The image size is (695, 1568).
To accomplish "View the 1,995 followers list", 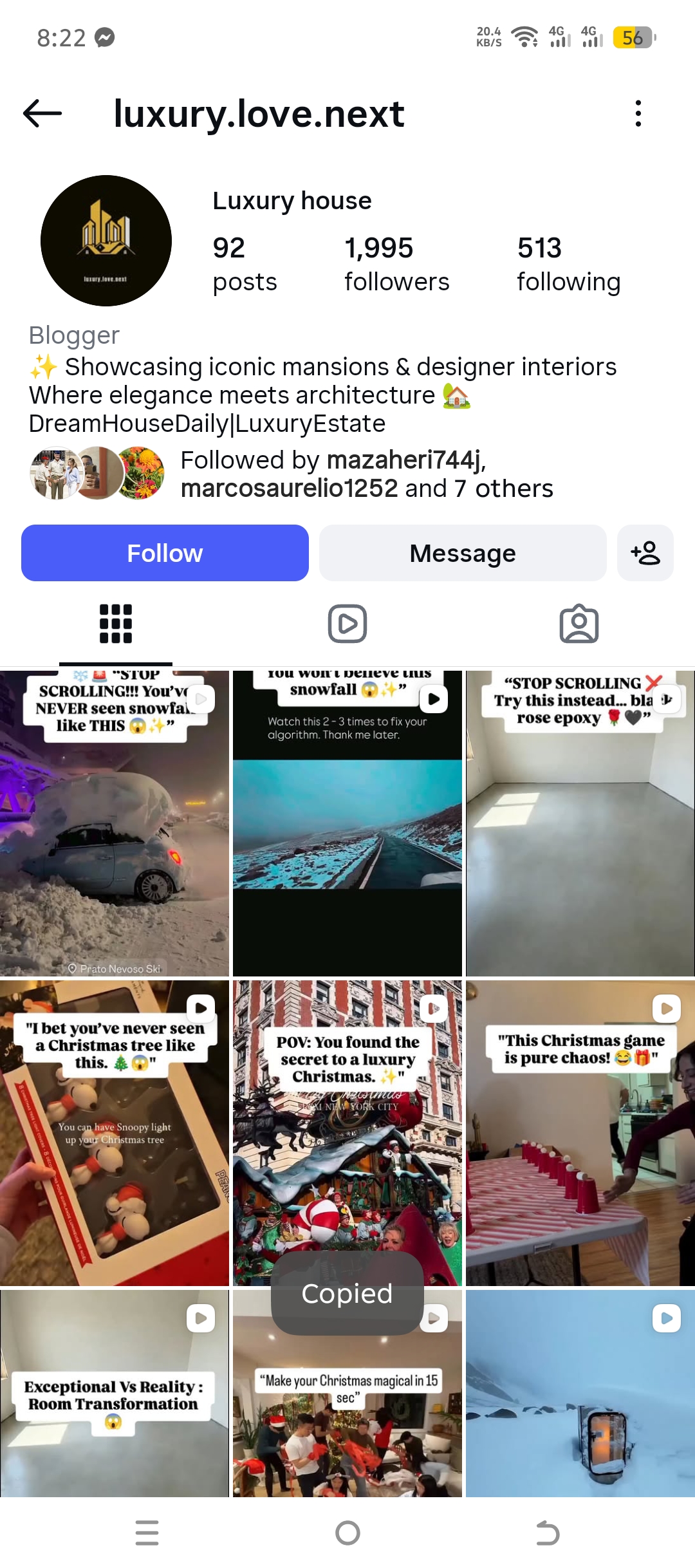I will click(x=396, y=264).
